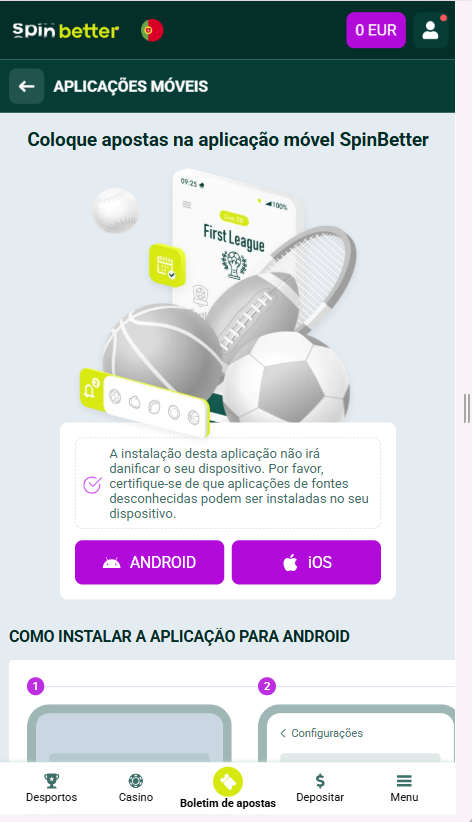Open the Portugal flag language selector
Image resolution: width=472 pixels, height=822 pixels.
coord(152,30)
